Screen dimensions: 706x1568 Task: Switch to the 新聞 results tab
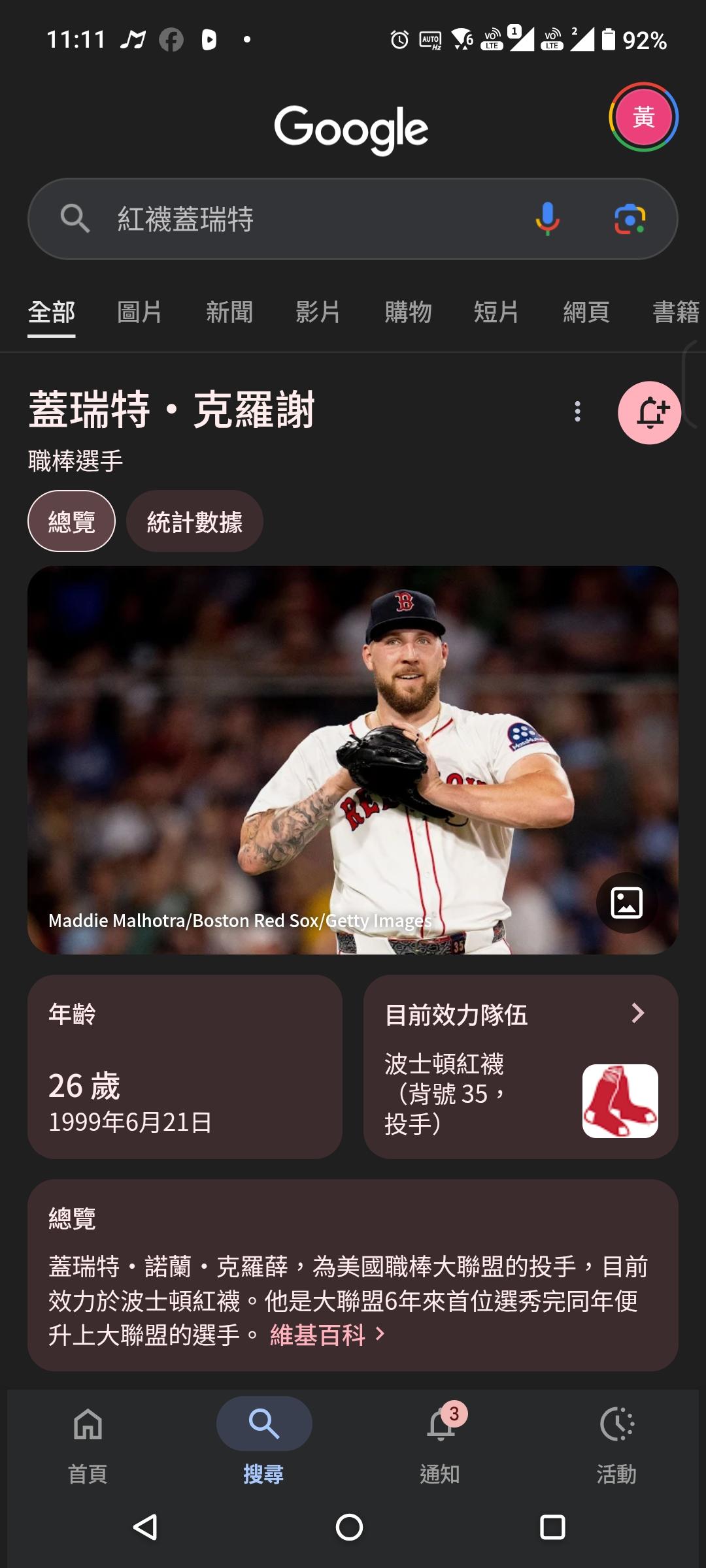[229, 312]
